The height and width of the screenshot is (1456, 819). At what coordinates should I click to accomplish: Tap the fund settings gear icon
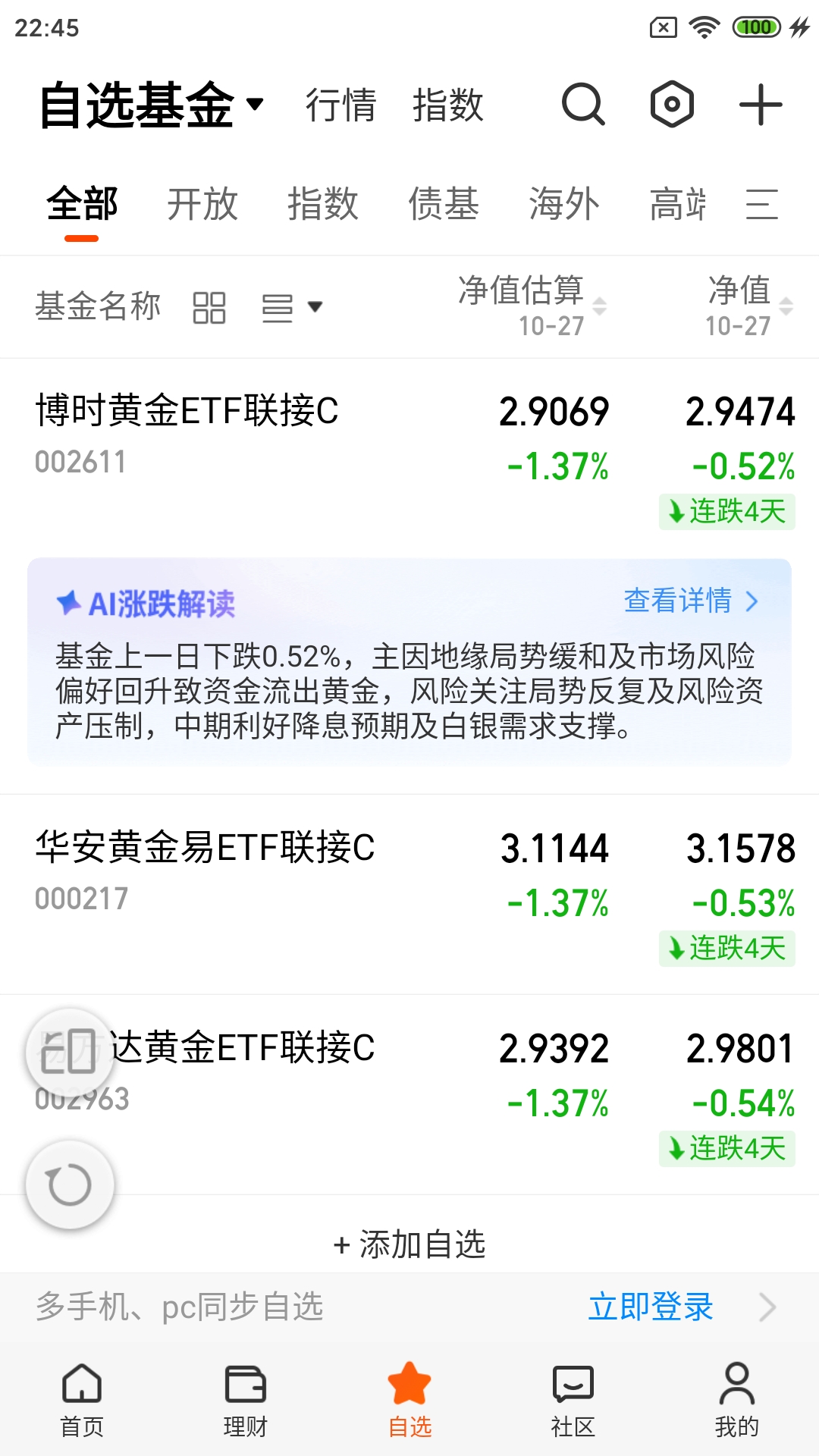pos(672,105)
